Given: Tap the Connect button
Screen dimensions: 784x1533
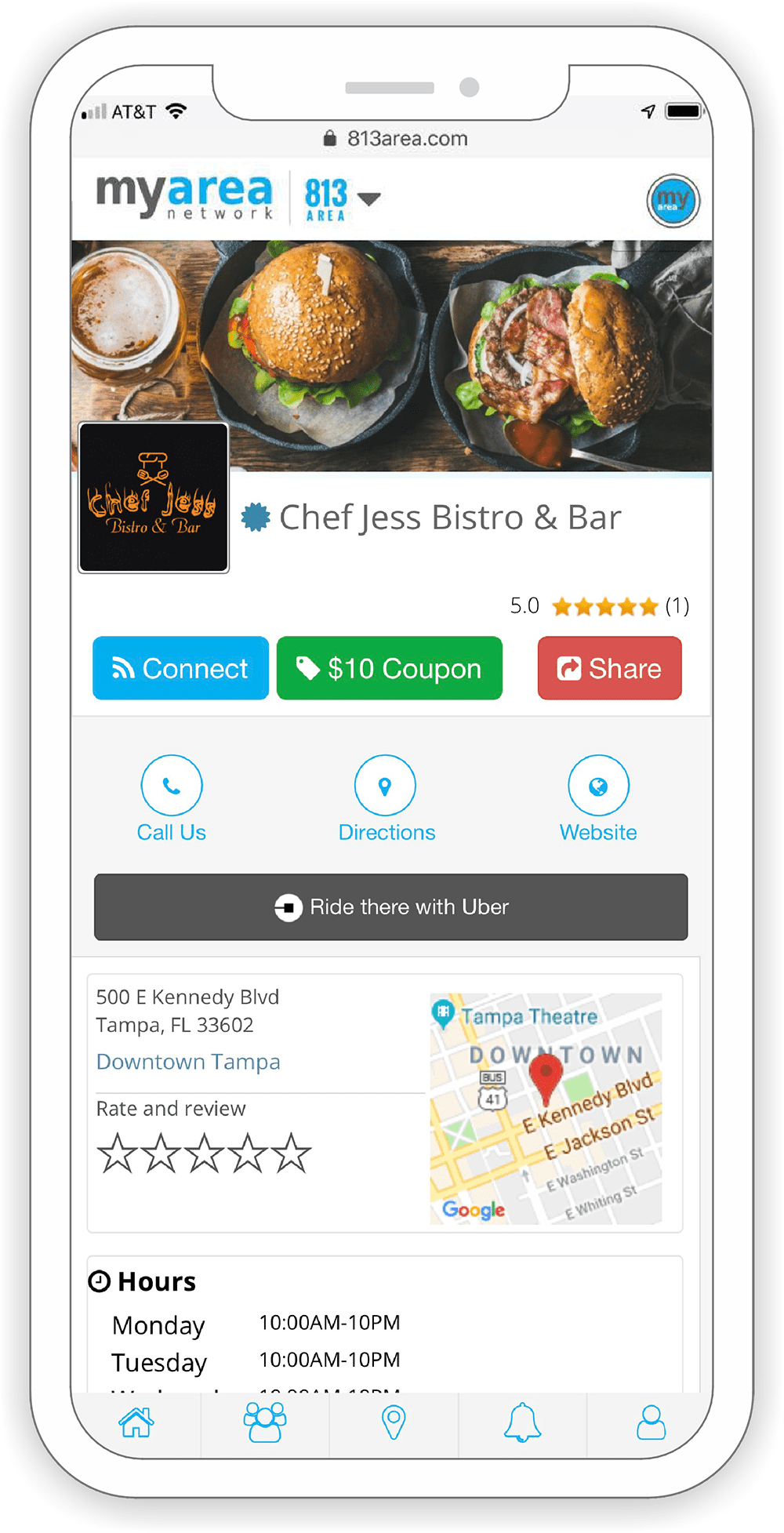Looking at the screenshot, I should (180, 668).
